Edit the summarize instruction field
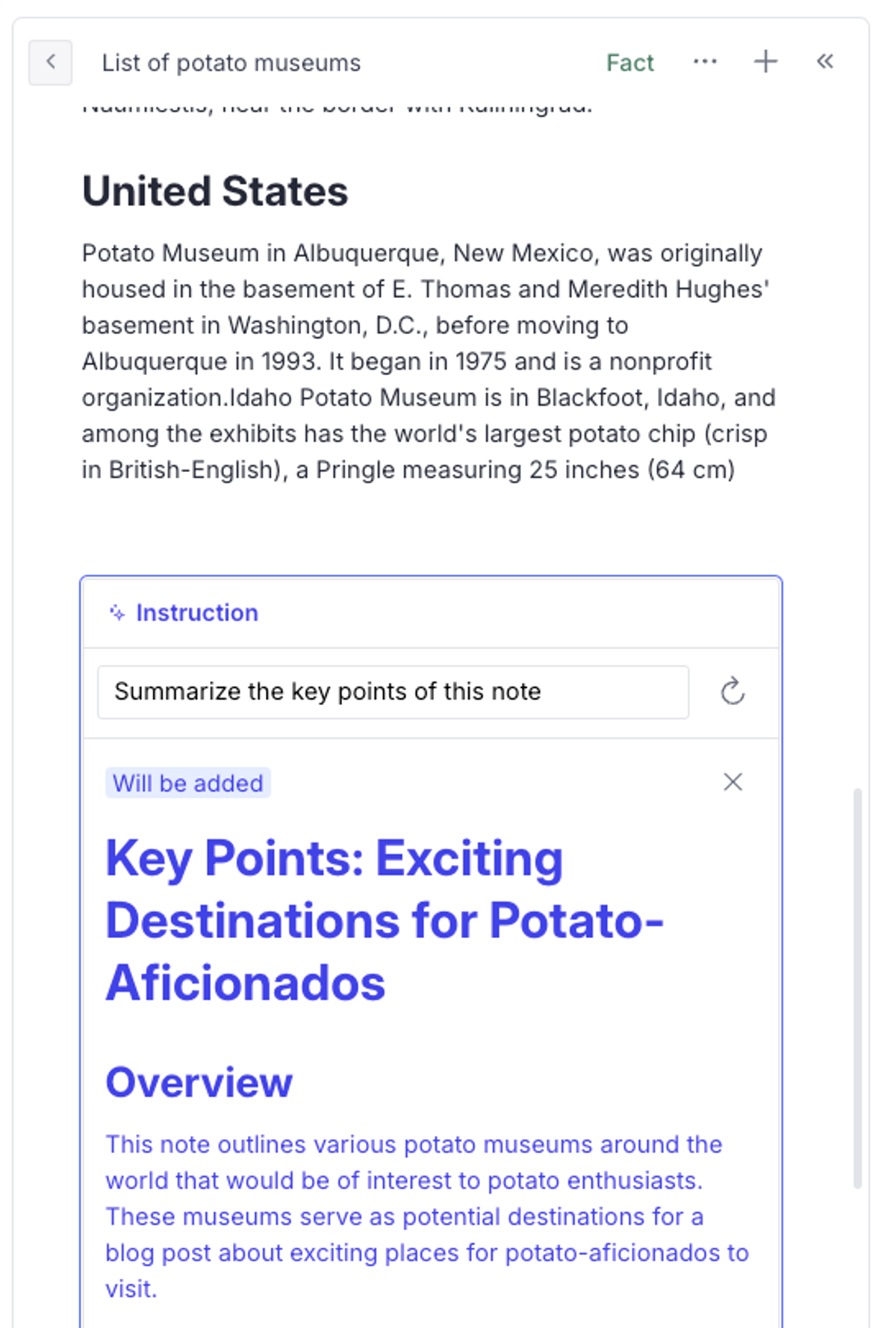Image resolution: width=896 pixels, height=1328 pixels. (x=393, y=692)
